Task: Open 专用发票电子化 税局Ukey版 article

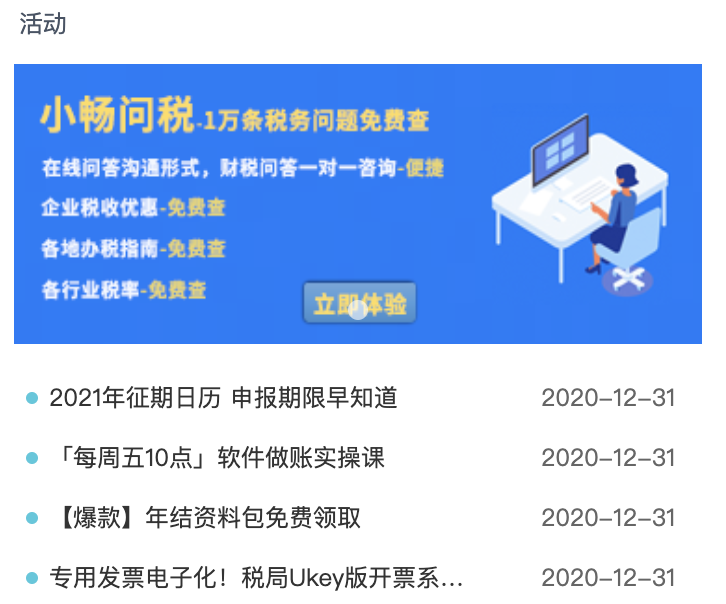Action: (257, 578)
